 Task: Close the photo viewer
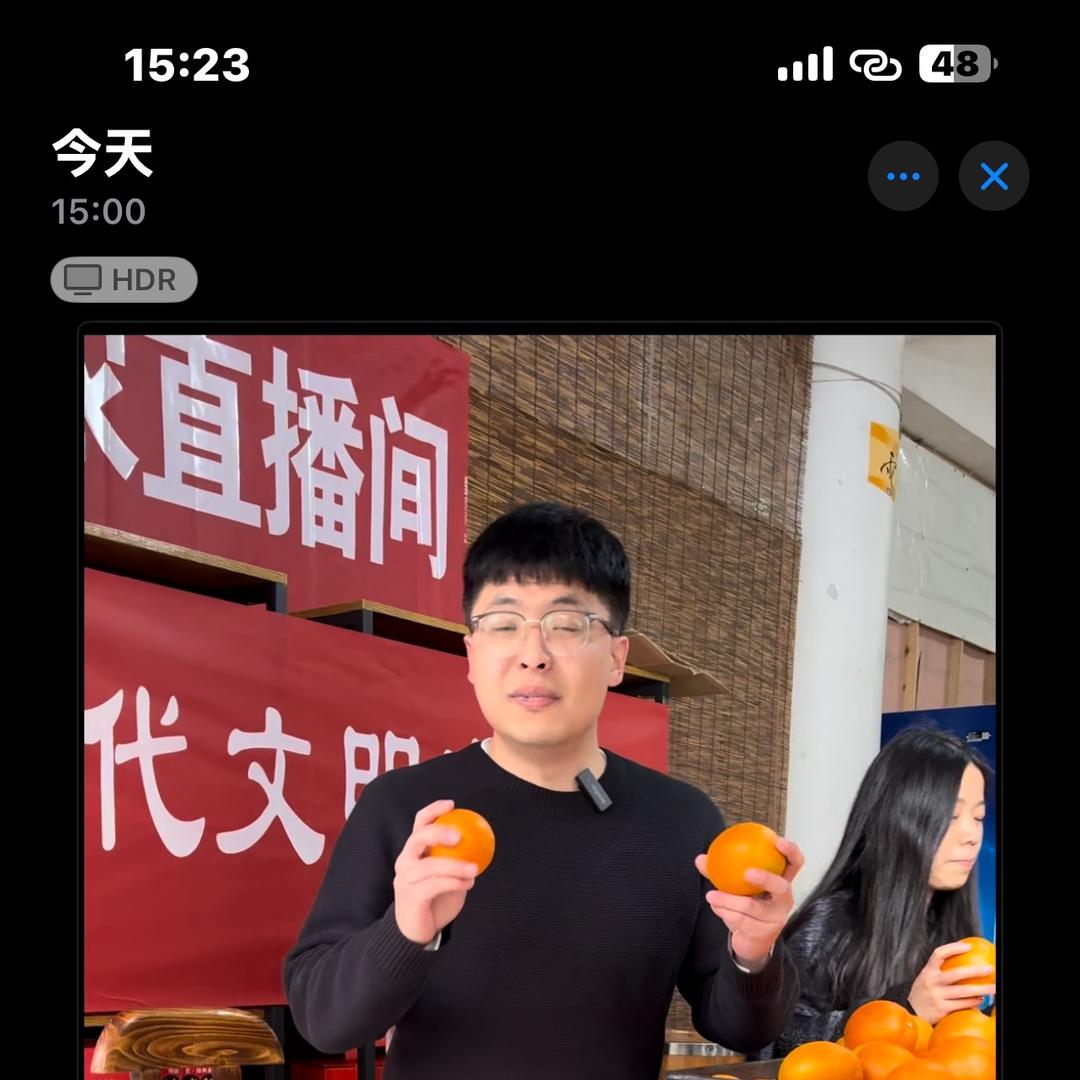(x=994, y=176)
